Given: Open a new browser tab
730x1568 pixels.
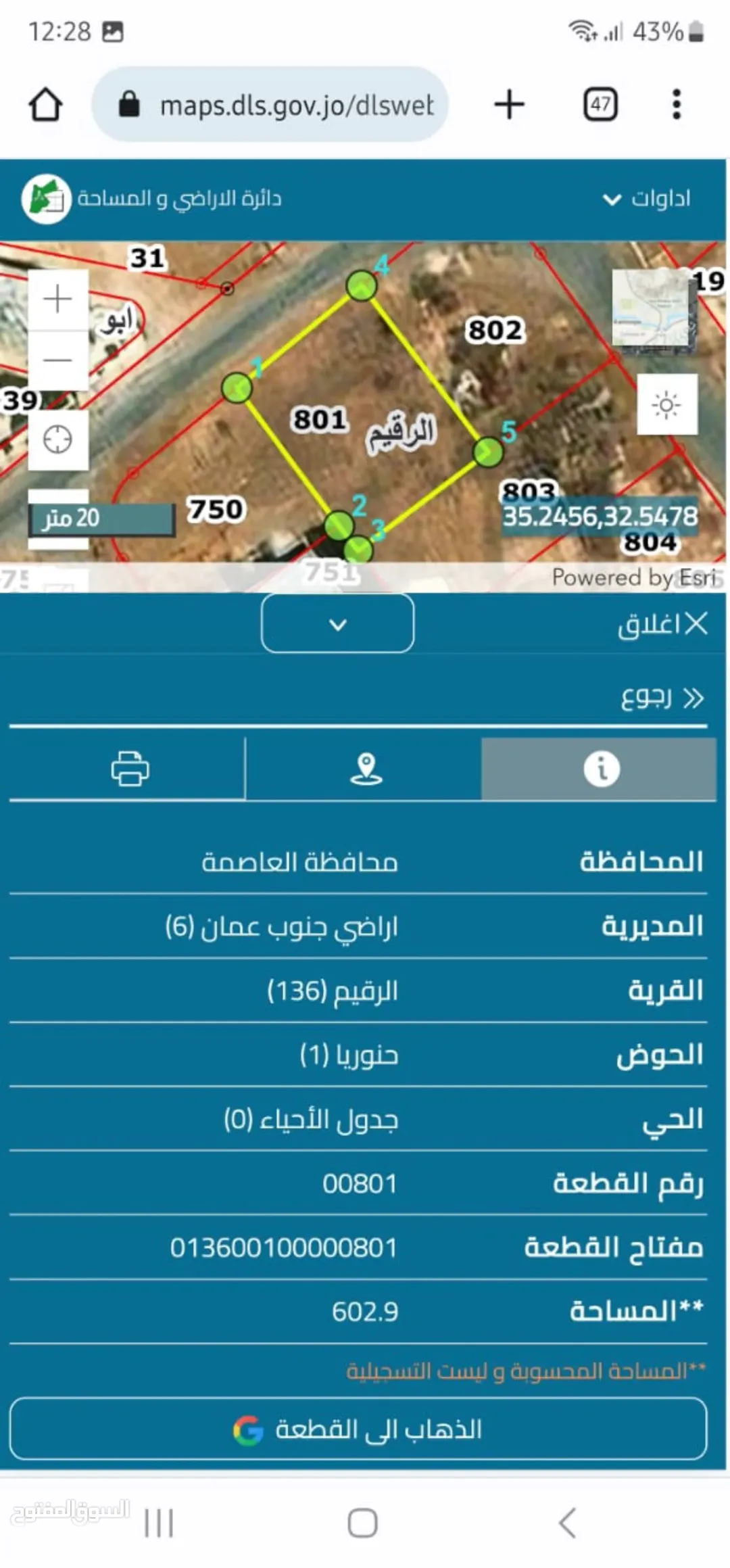Looking at the screenshot, I should [x=509, y=105].
